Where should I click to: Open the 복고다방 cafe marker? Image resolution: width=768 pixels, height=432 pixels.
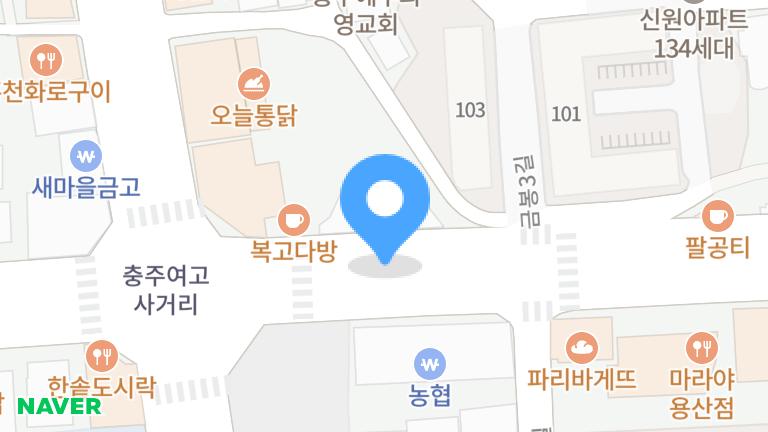(293, 219)
